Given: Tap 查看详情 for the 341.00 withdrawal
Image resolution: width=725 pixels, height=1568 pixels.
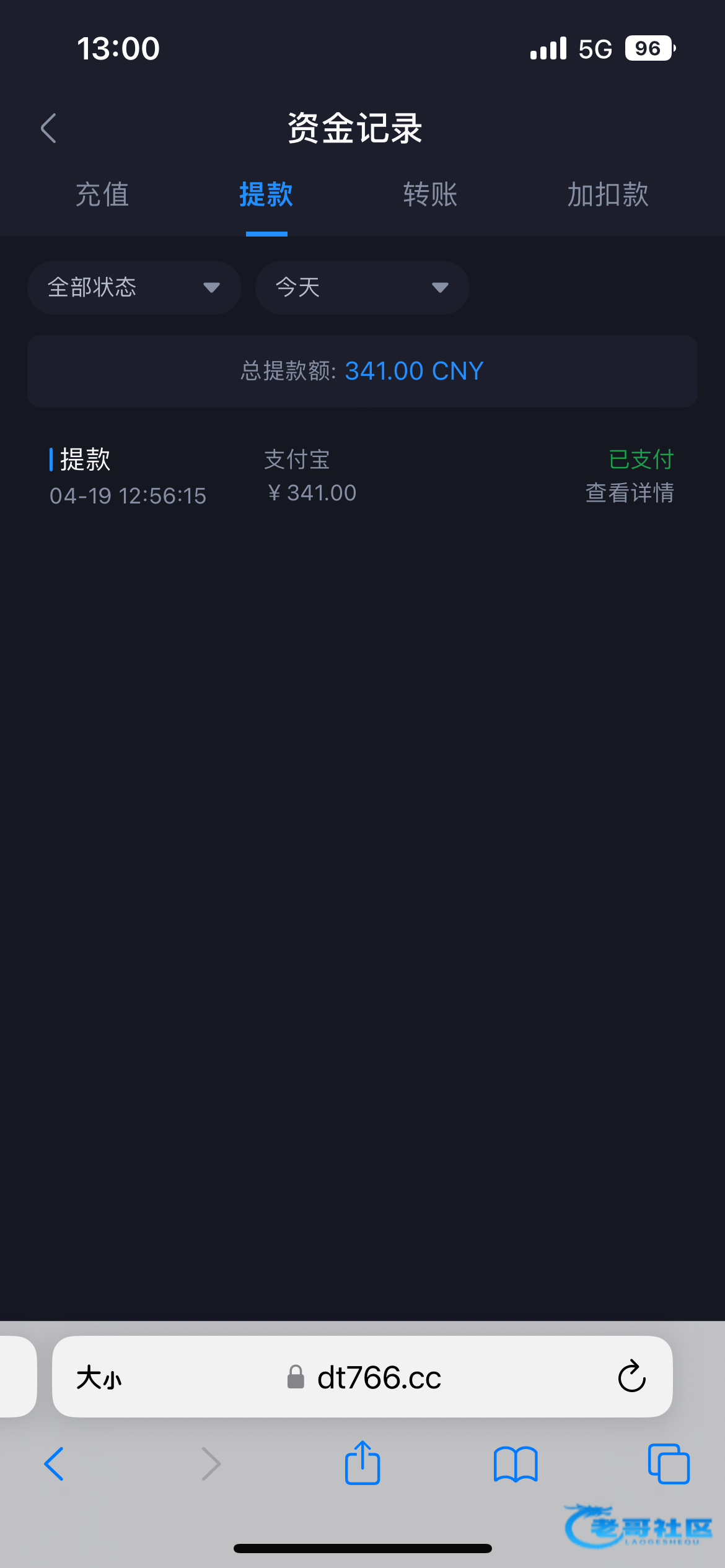Looking at the screenshot, I should click(630, 493).
